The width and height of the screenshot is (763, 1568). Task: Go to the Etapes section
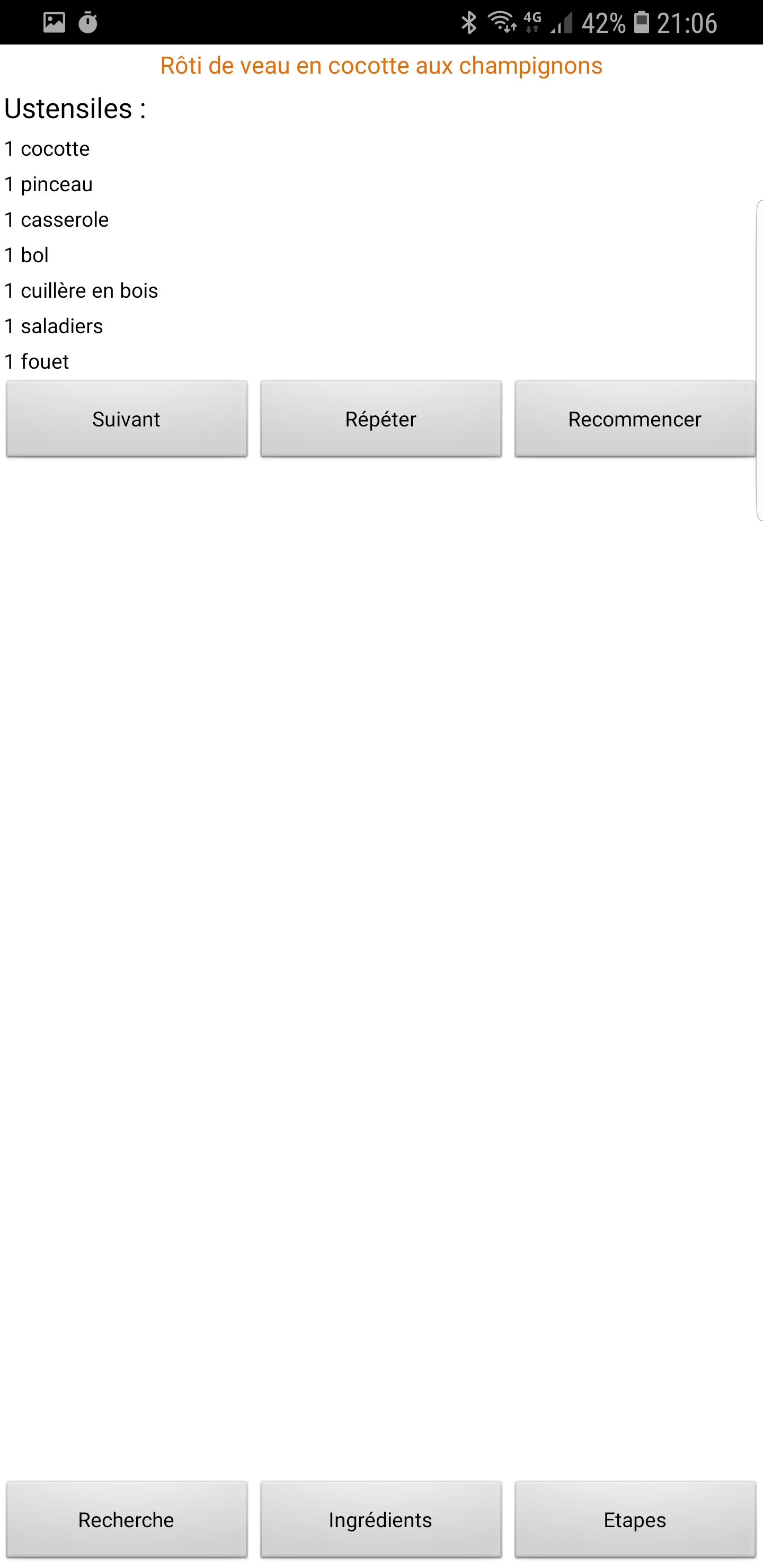635,1519
